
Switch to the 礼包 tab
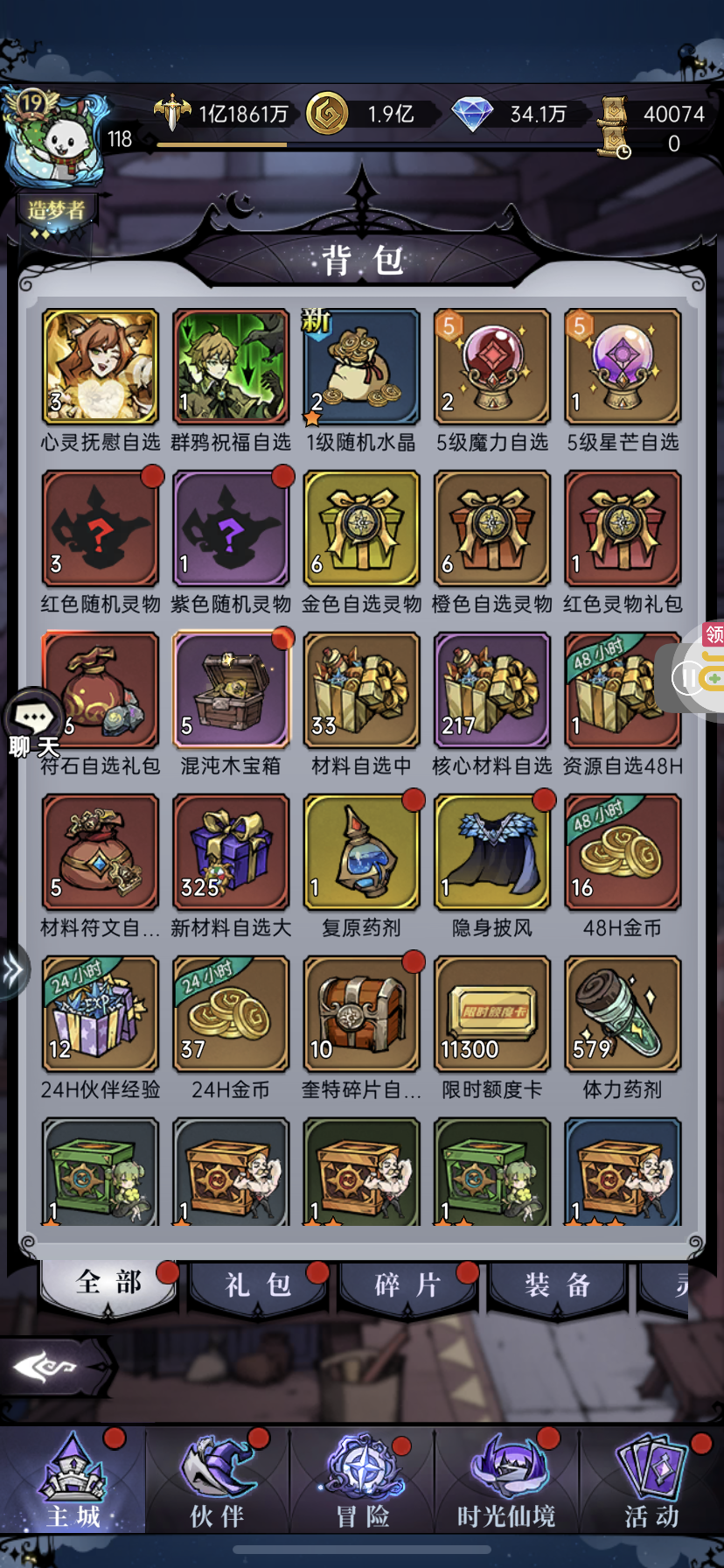click(x=257, y=1285)
